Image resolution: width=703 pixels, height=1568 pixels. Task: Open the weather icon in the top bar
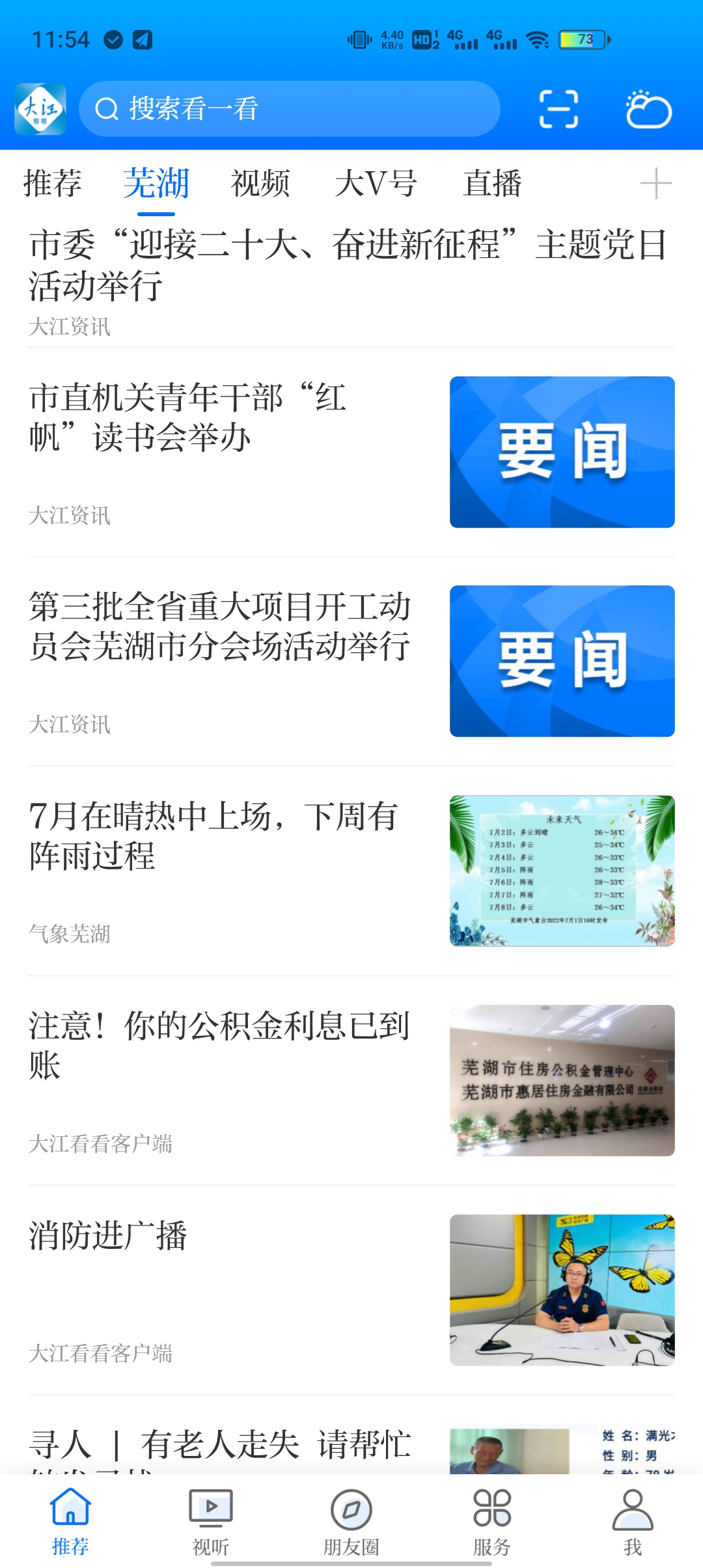tap(646, 109)
